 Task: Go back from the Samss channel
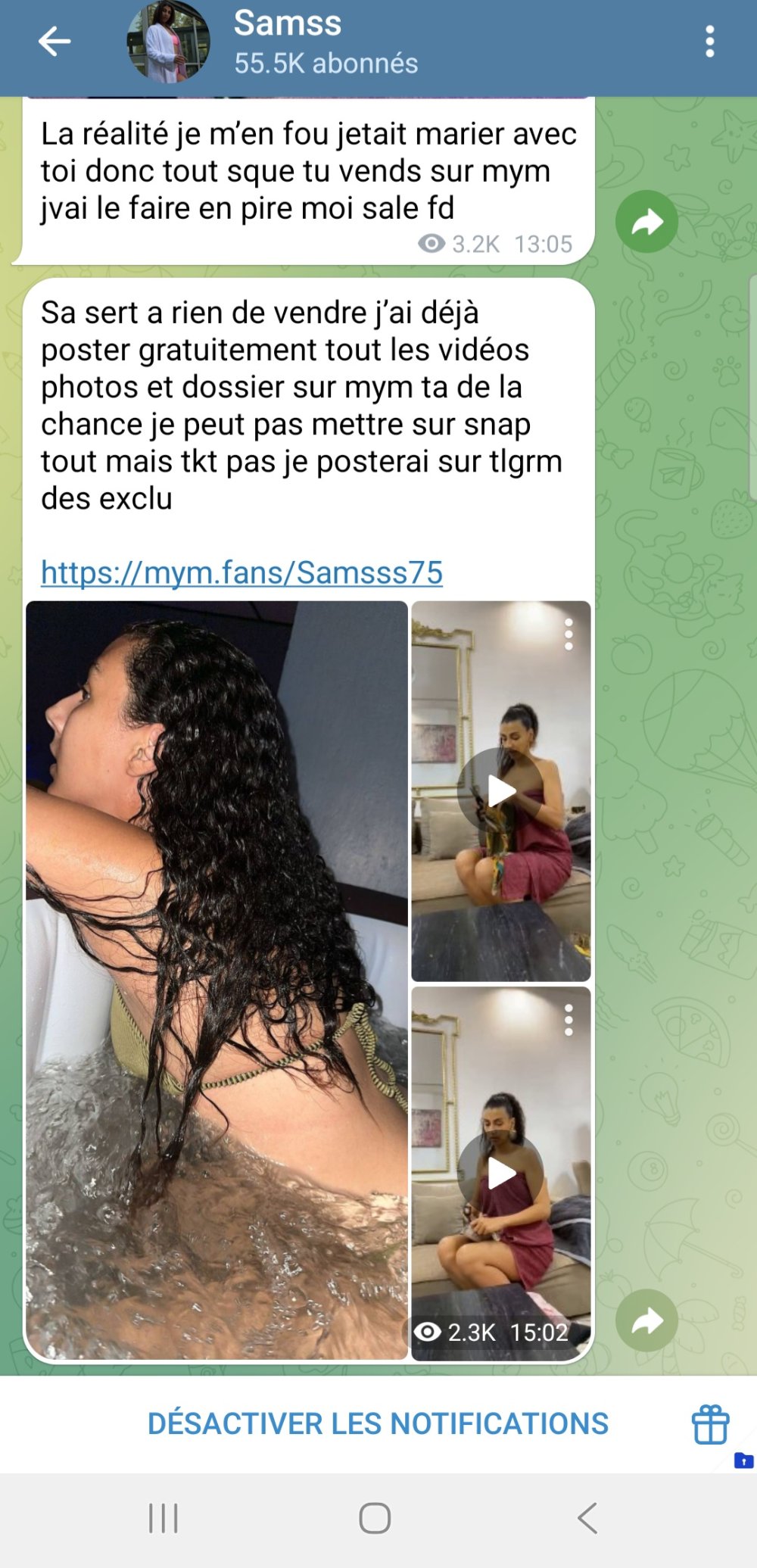[x=55, y=42]
